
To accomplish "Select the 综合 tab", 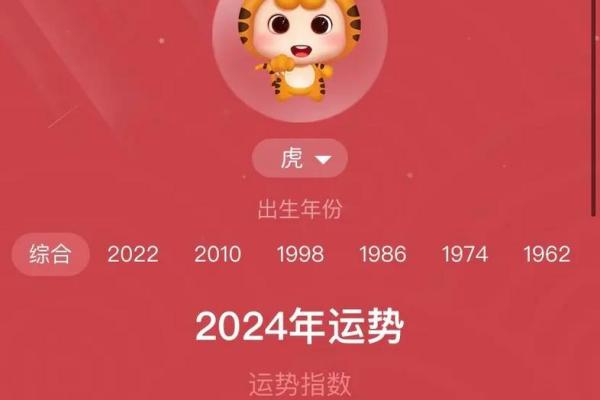I will pyautogui.click(x=50, y=254).
